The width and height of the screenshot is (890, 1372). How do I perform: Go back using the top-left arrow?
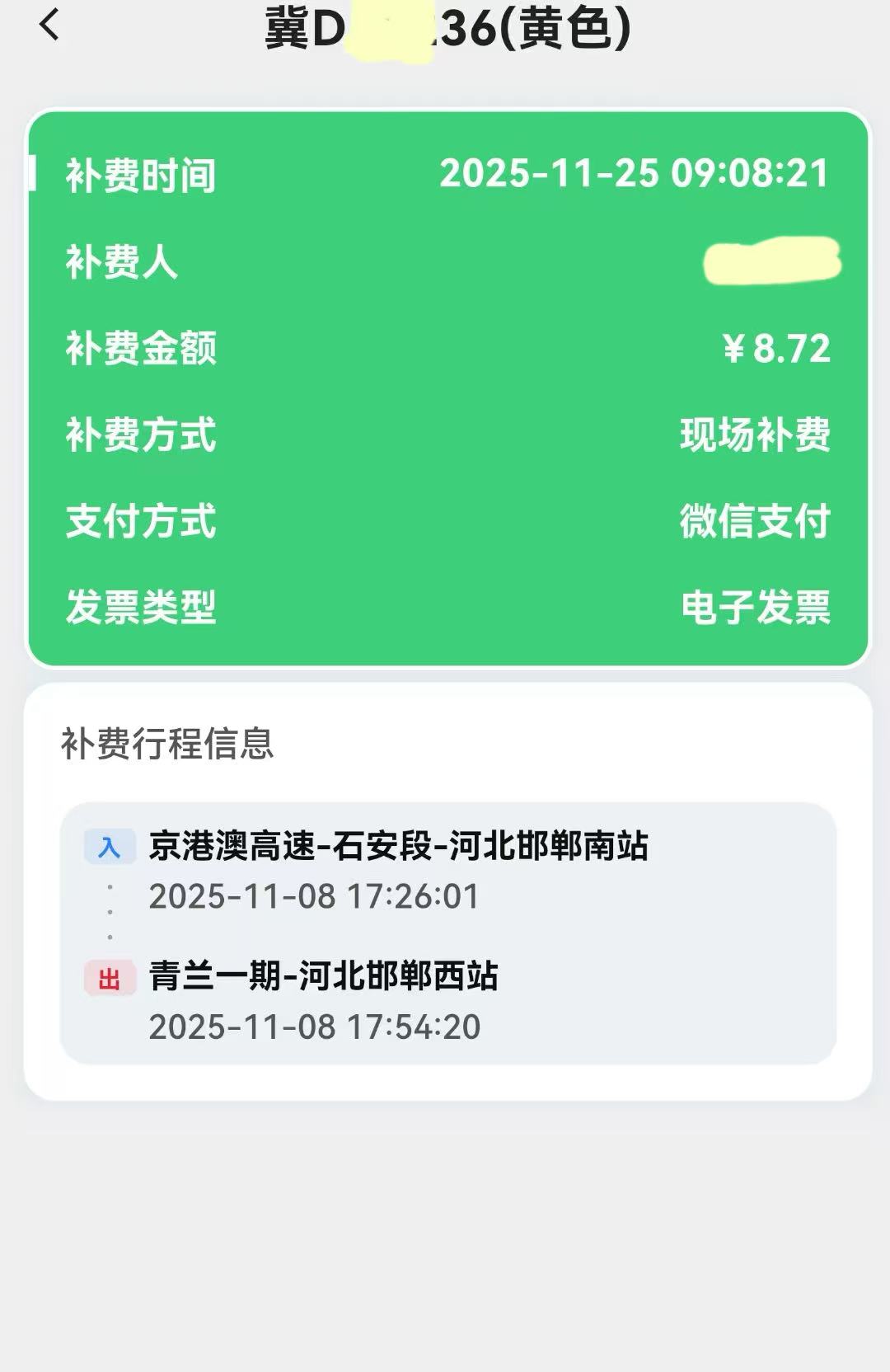pos(49,25)
